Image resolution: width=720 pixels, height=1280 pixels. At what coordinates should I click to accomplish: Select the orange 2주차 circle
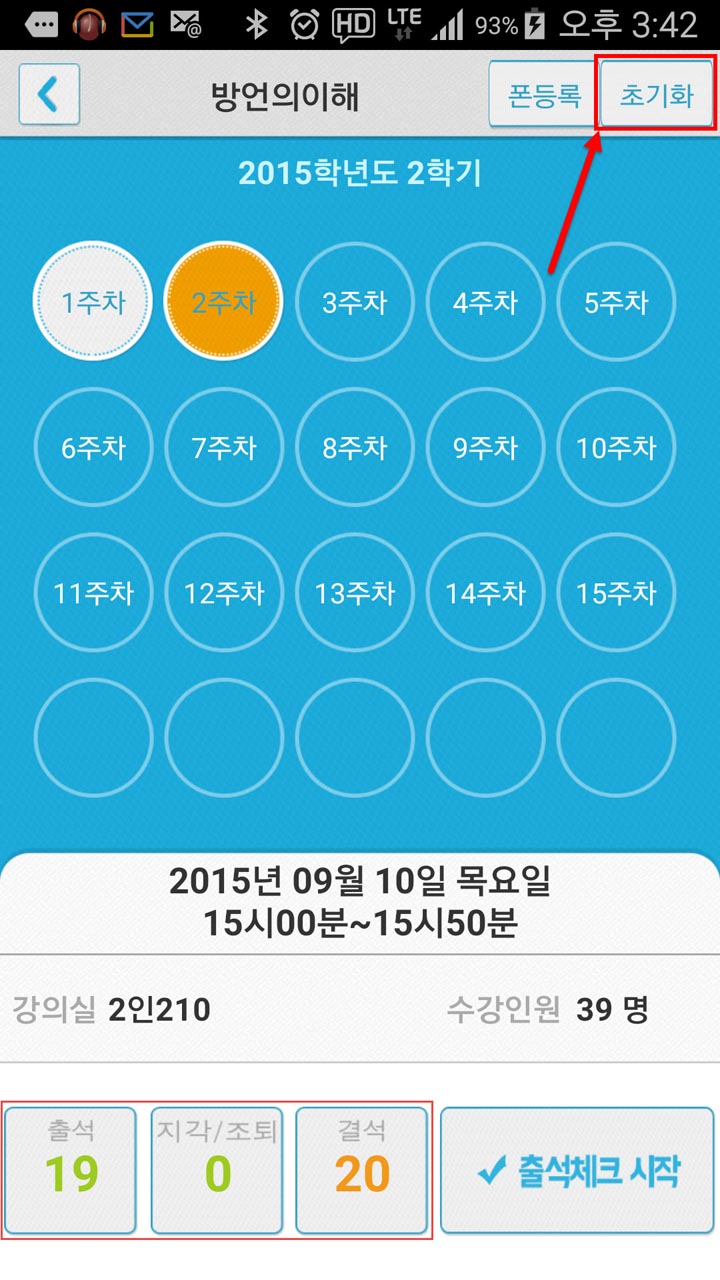[x=224, y=301]
